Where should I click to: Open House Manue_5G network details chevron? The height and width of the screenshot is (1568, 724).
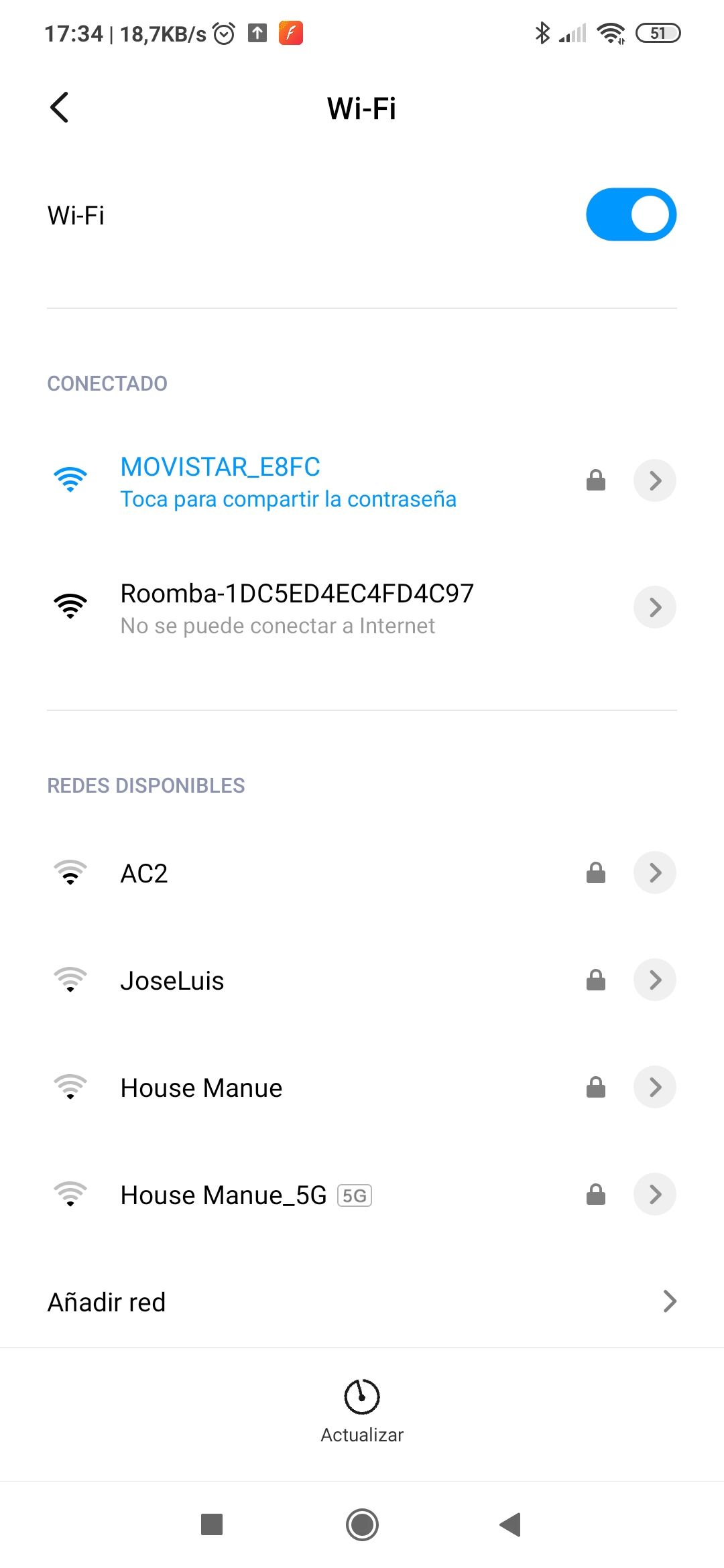click(654, 1193)
